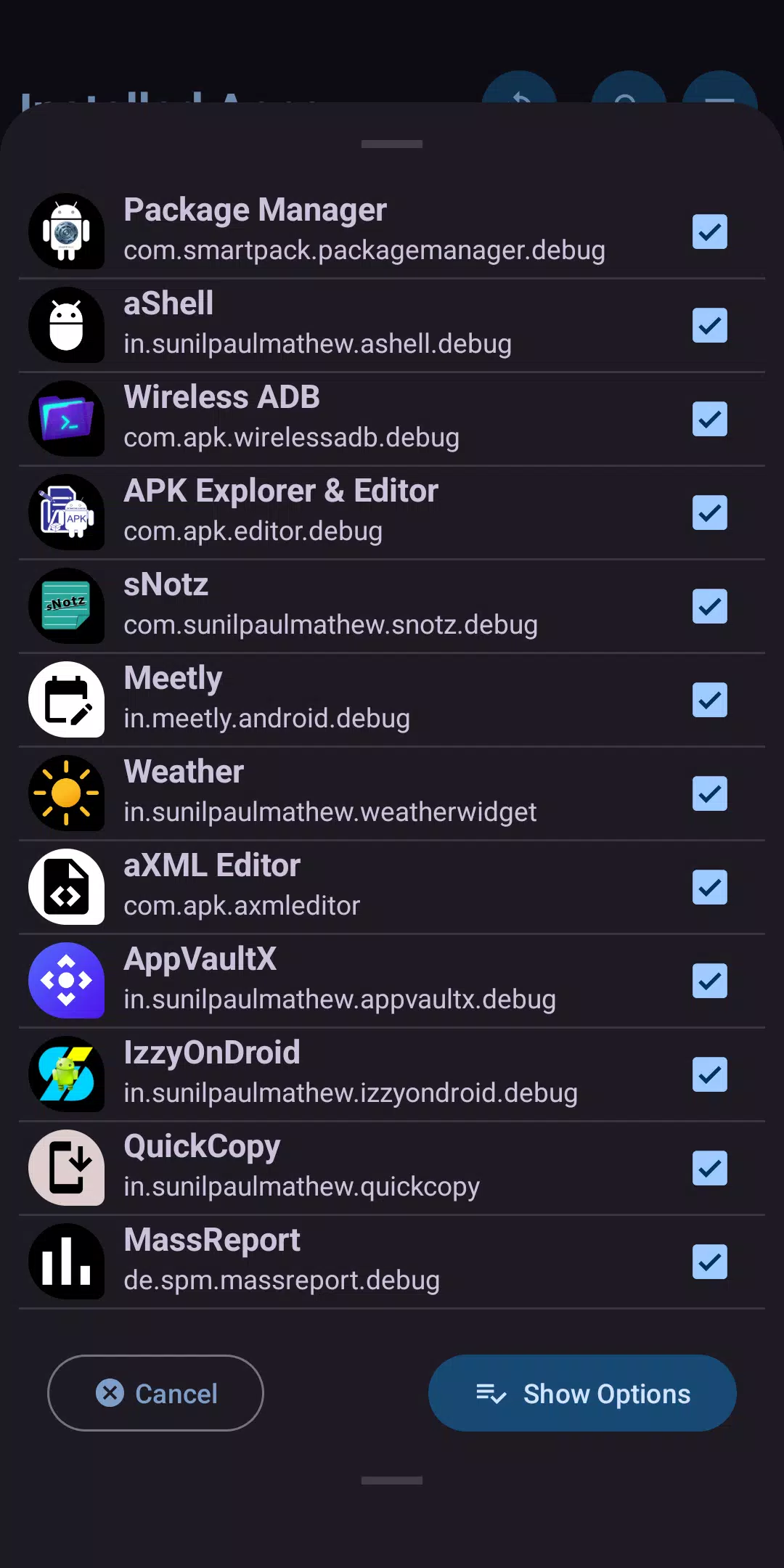784x1568 pixels.
Task: Untick the Wireless ADB checkbox
Action: pos(709,419)
